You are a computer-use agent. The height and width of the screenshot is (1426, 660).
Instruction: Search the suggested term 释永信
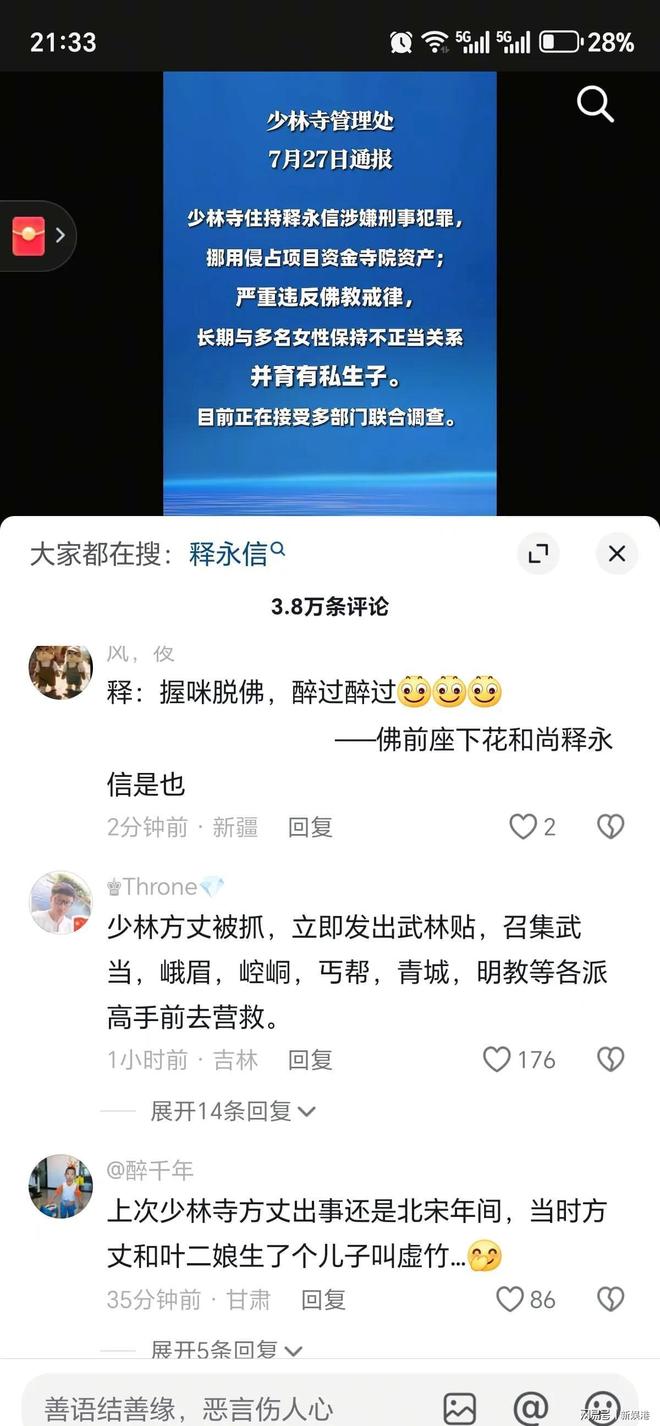pos(237,553)
